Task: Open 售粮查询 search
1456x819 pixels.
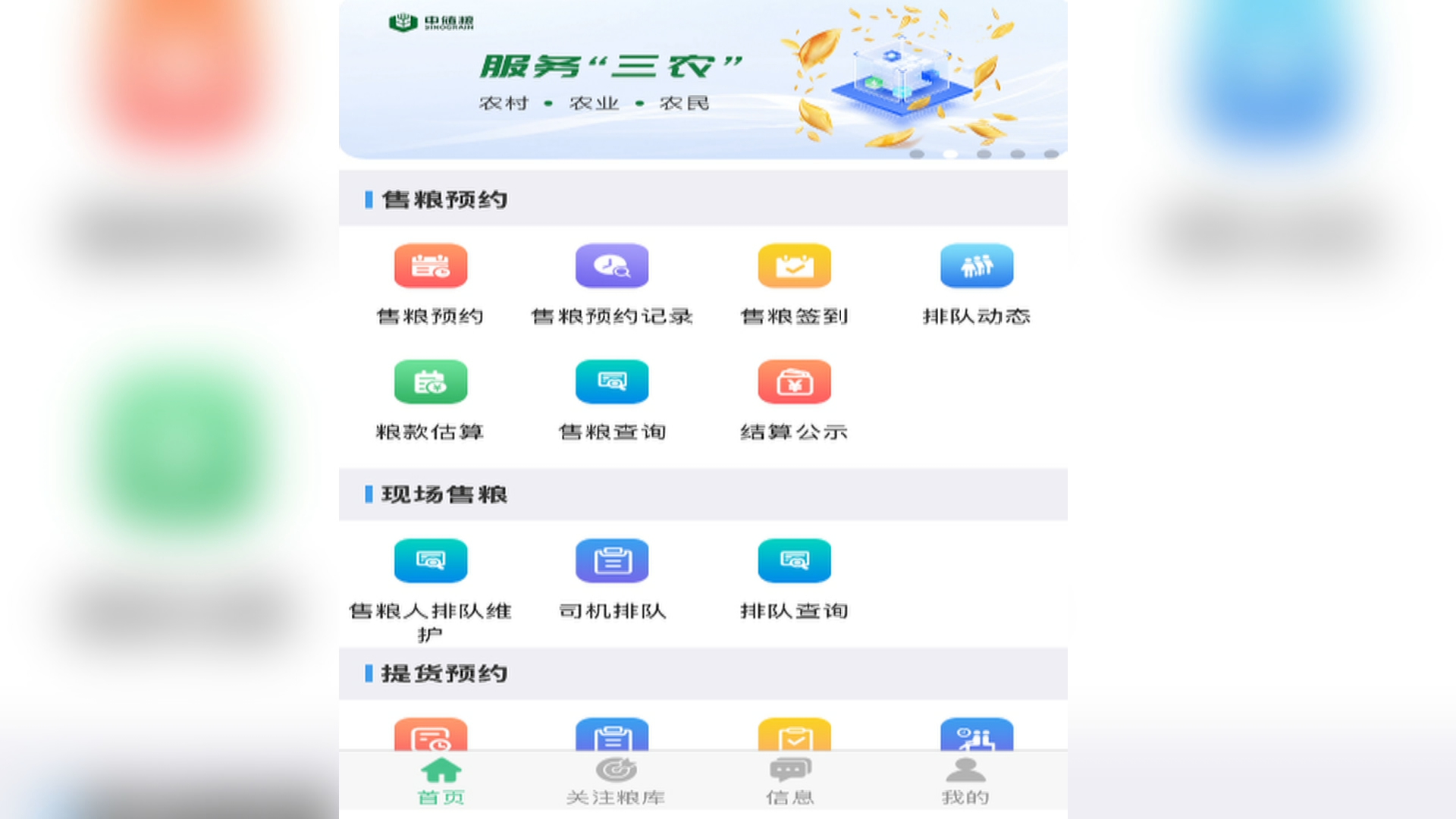Action: 612,382
